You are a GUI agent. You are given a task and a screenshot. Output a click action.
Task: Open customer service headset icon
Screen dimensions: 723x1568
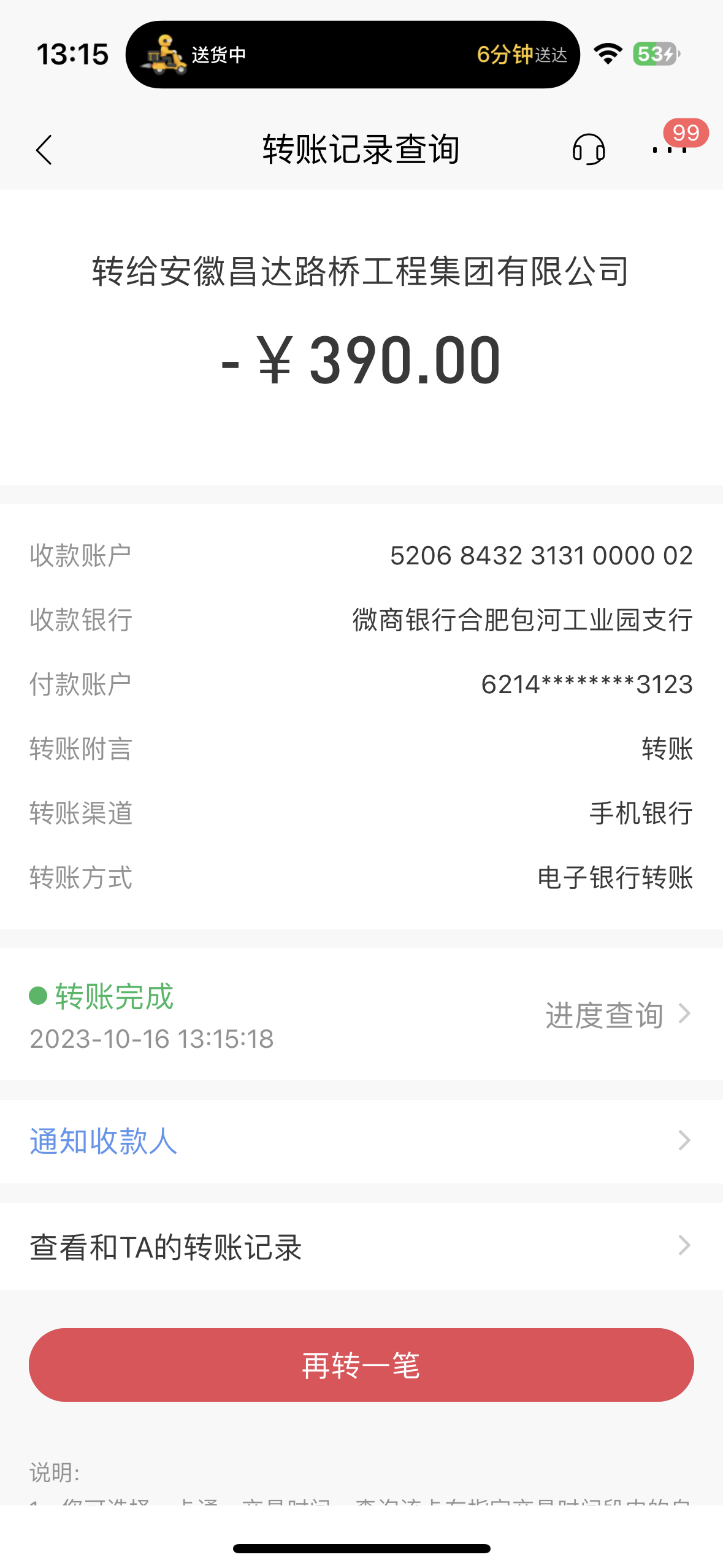click(589, 150)
